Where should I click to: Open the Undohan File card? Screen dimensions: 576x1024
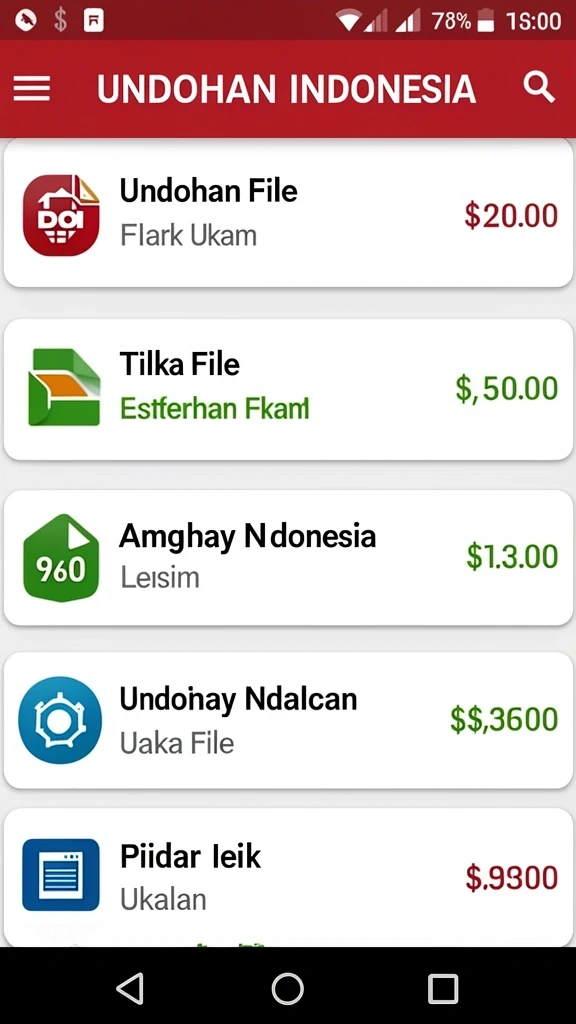click(x=288, y=213)
